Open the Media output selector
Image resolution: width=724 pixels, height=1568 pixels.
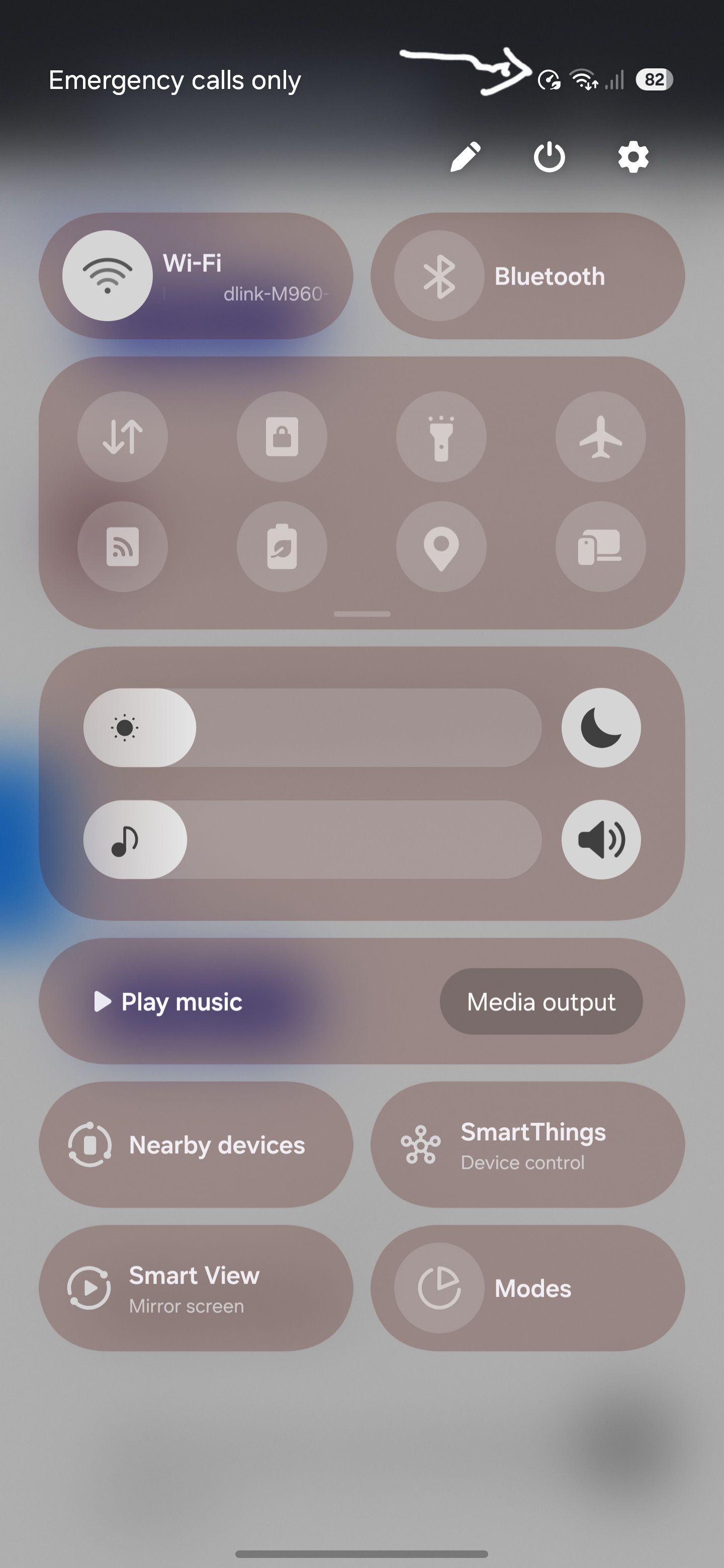click(x=540, y=1002)
